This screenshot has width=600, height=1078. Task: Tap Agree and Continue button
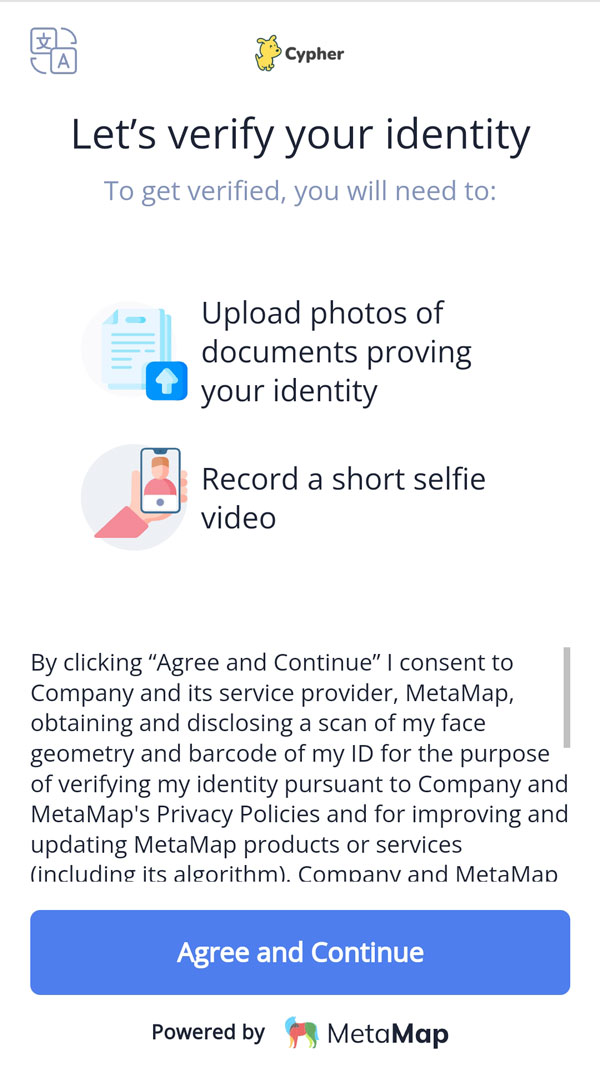300,952
